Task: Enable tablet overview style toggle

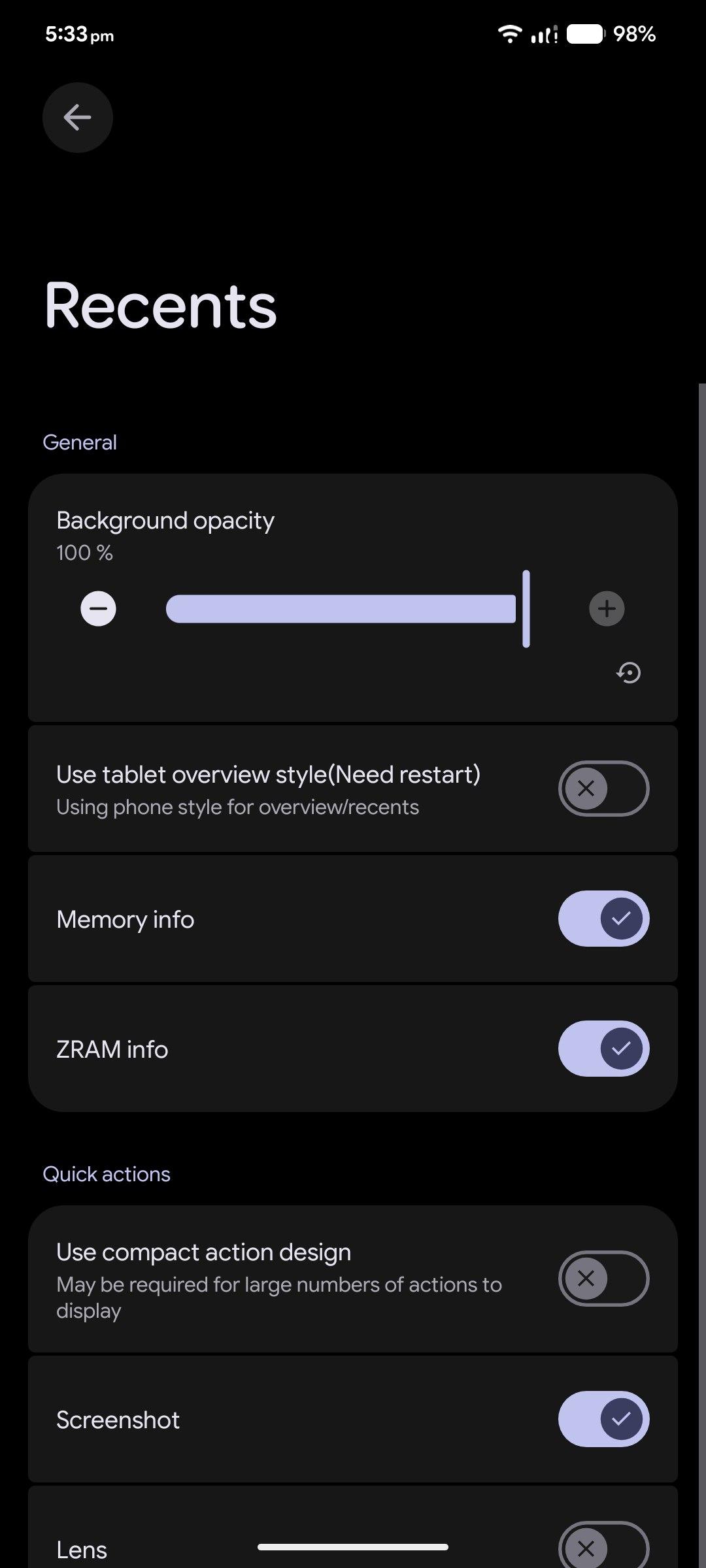Action: tap(603, 789)
